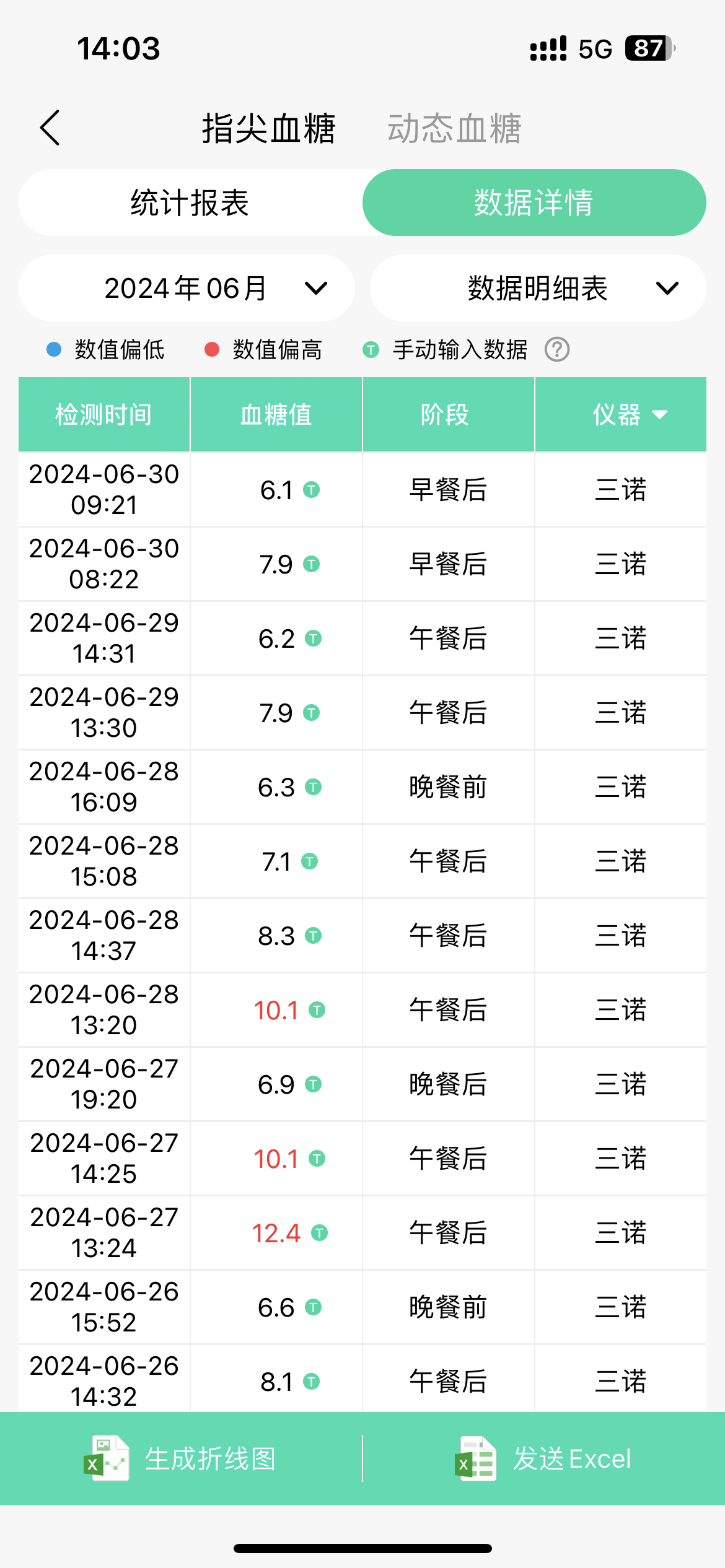Screen dimensions: 725x1568
Task: Go back with the top-left arrow
Action: [50, 128]
